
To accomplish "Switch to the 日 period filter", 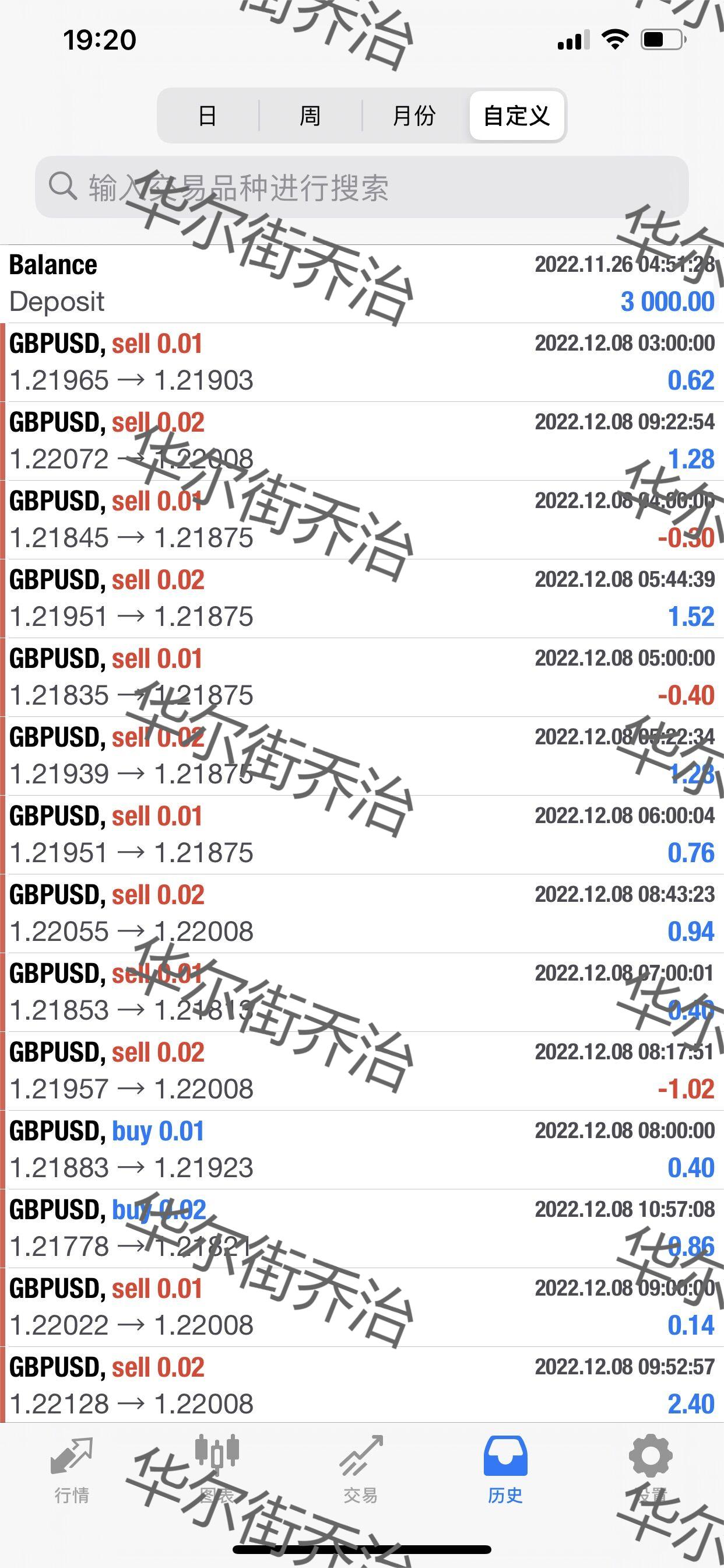I will pos(208,116).
